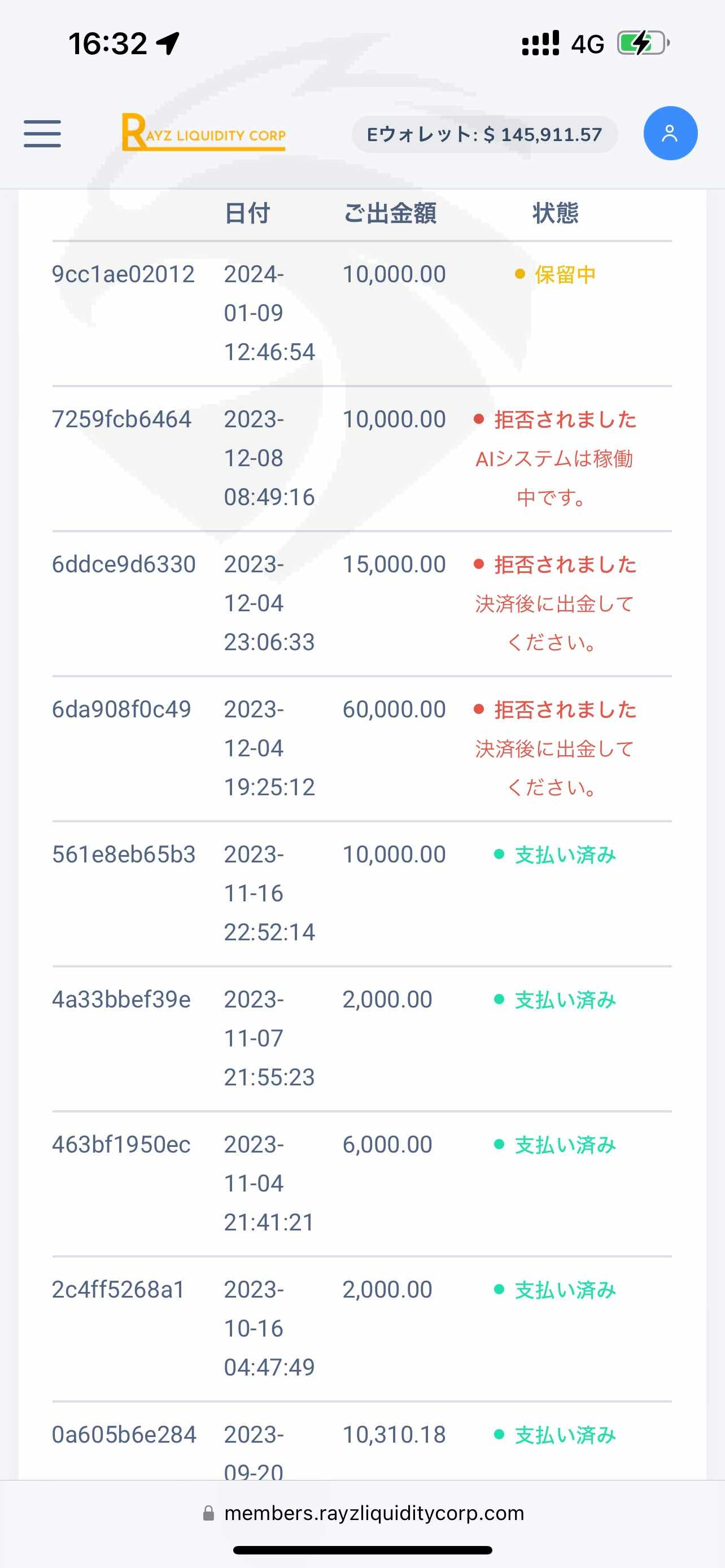Screen dimensions: 725x1568
Task: Tap the Rayz Liquidity Corp logo
Action: coord(203,132)
